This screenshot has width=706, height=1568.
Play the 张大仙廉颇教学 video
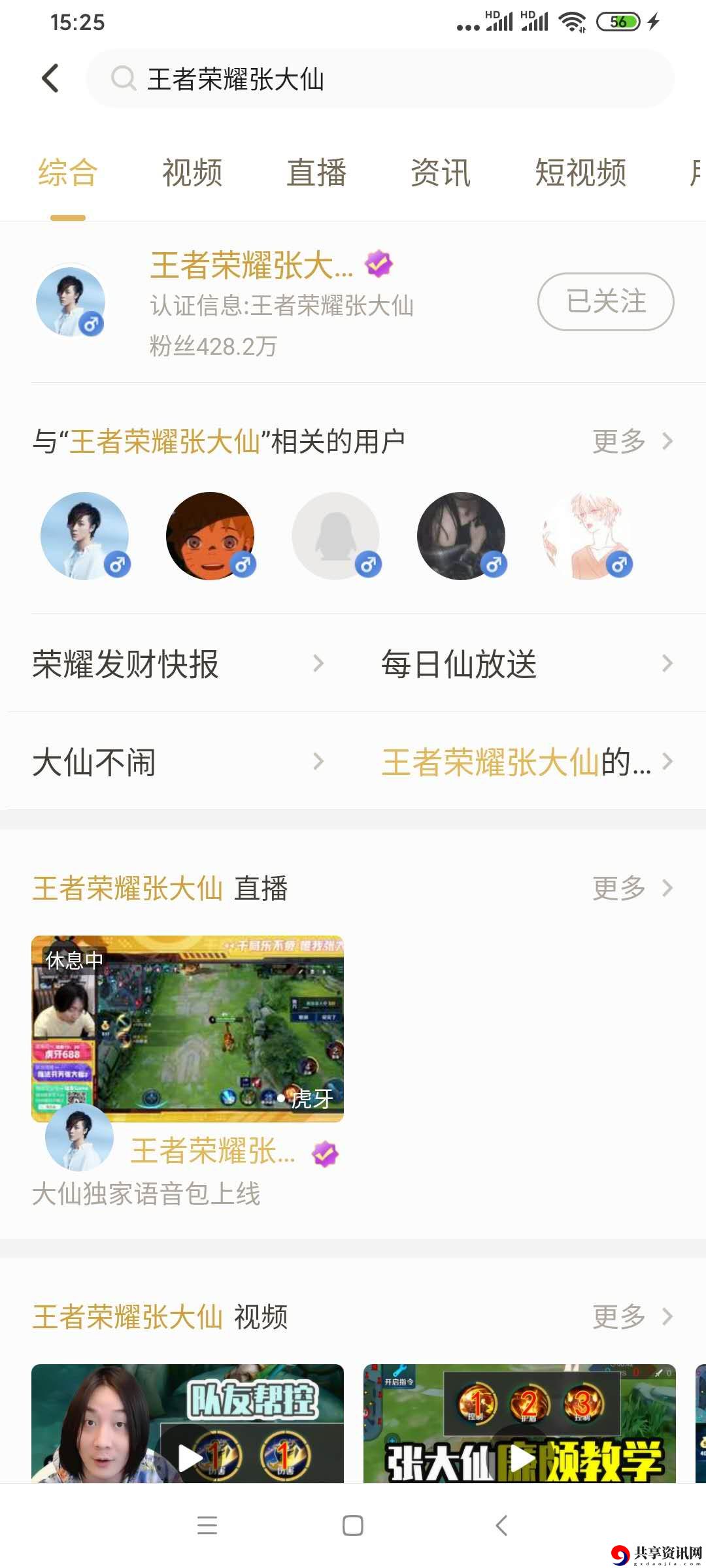520,1424
